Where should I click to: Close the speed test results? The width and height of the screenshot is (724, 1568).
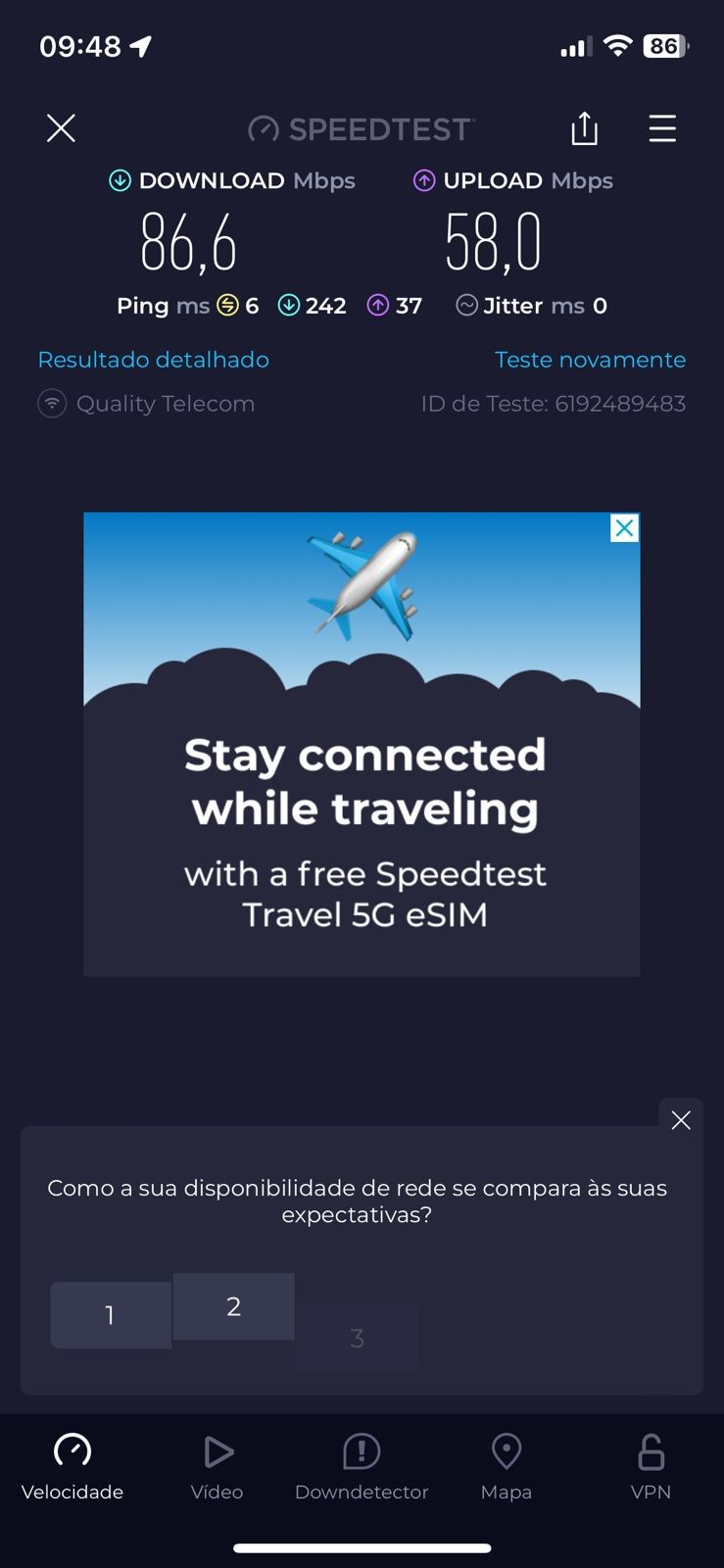point(61,128)
